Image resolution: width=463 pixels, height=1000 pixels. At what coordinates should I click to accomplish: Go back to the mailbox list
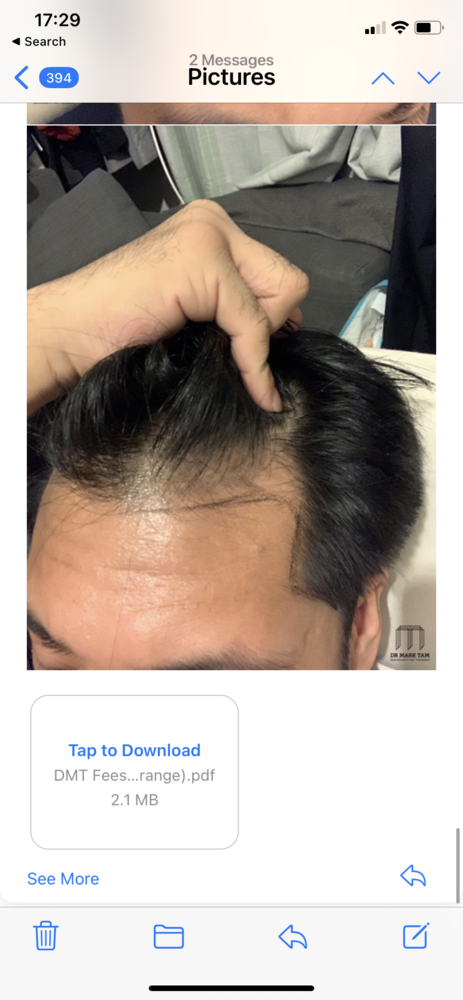(46, 78)
